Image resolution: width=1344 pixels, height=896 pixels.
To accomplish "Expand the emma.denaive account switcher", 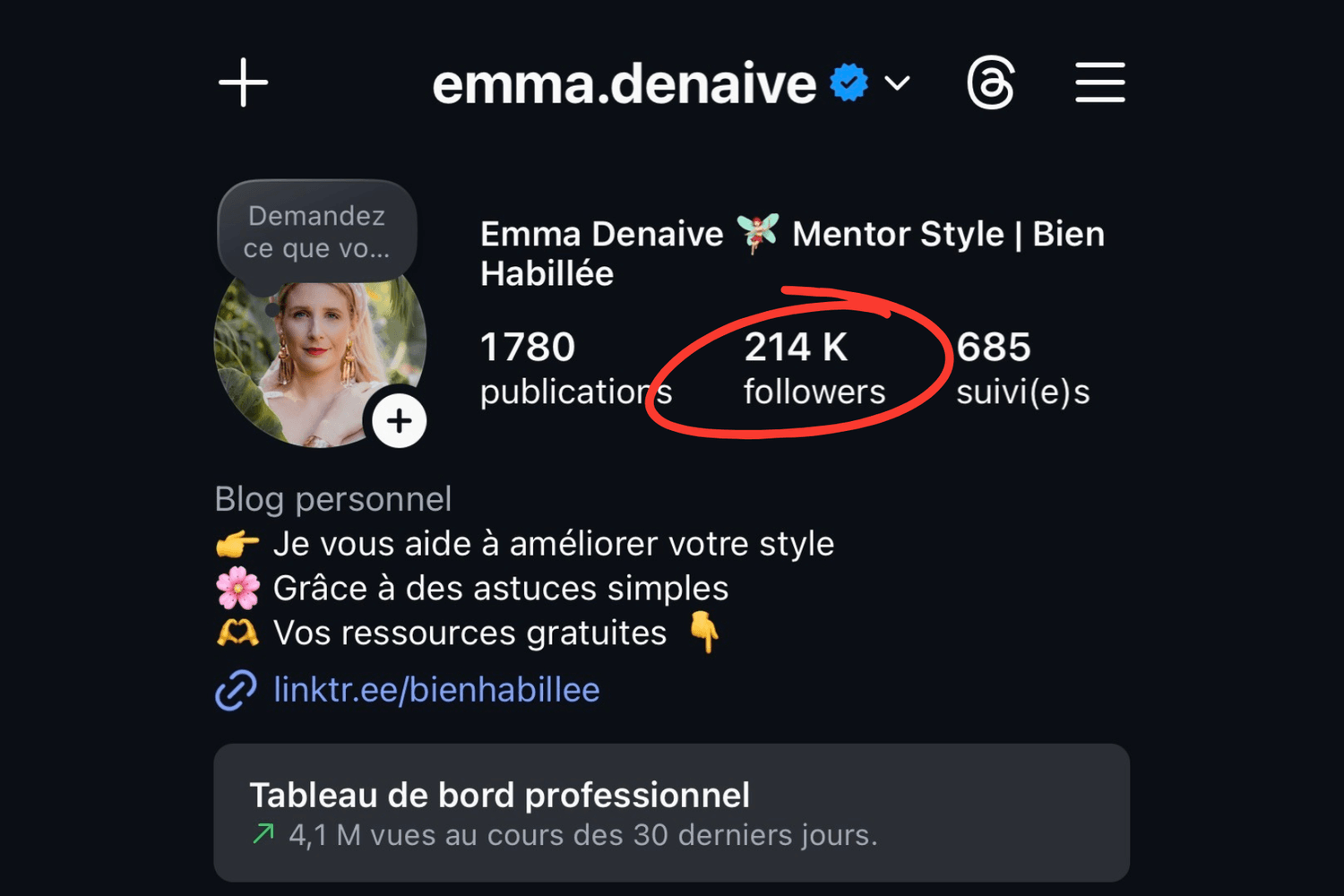I will [x=897, y=83].
